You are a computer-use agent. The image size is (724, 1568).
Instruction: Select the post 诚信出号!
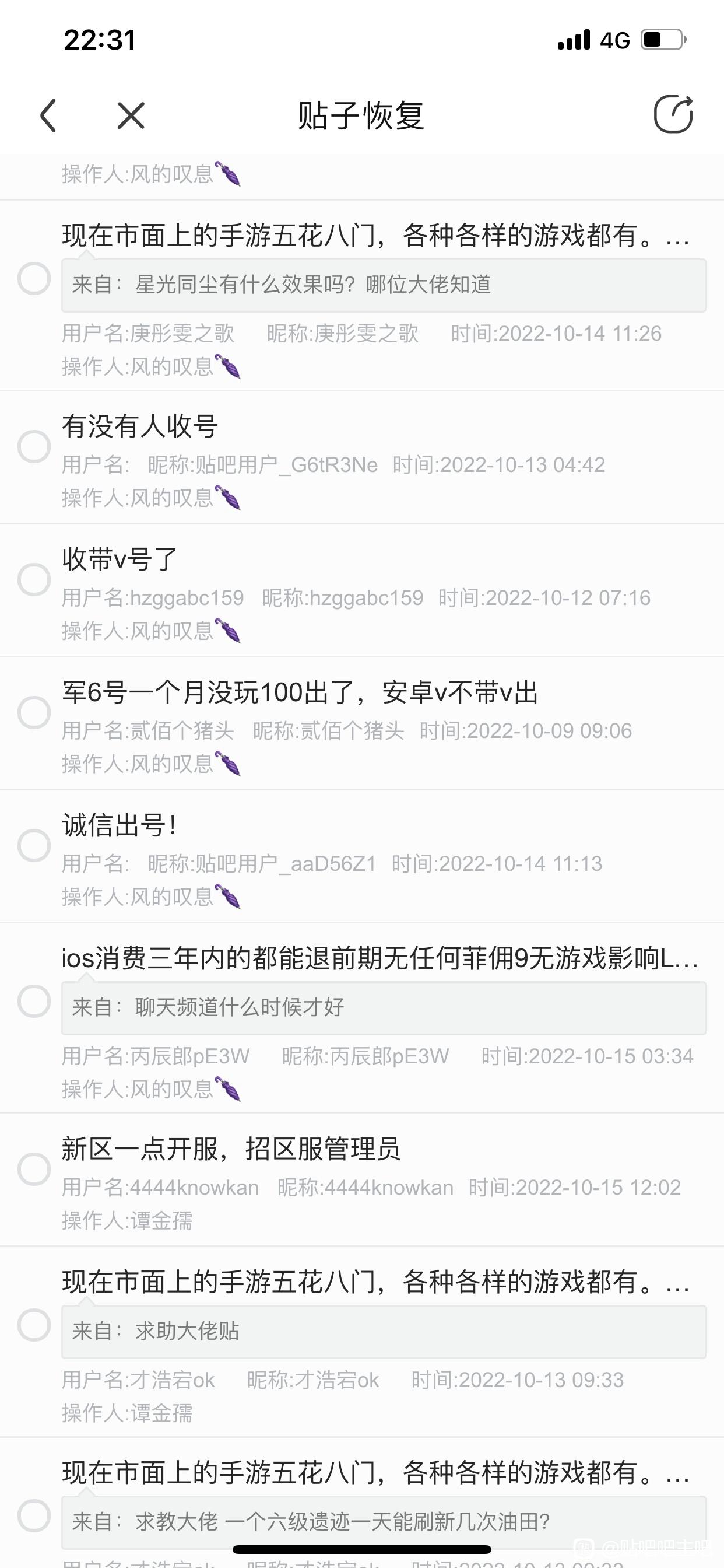[34, 845]
